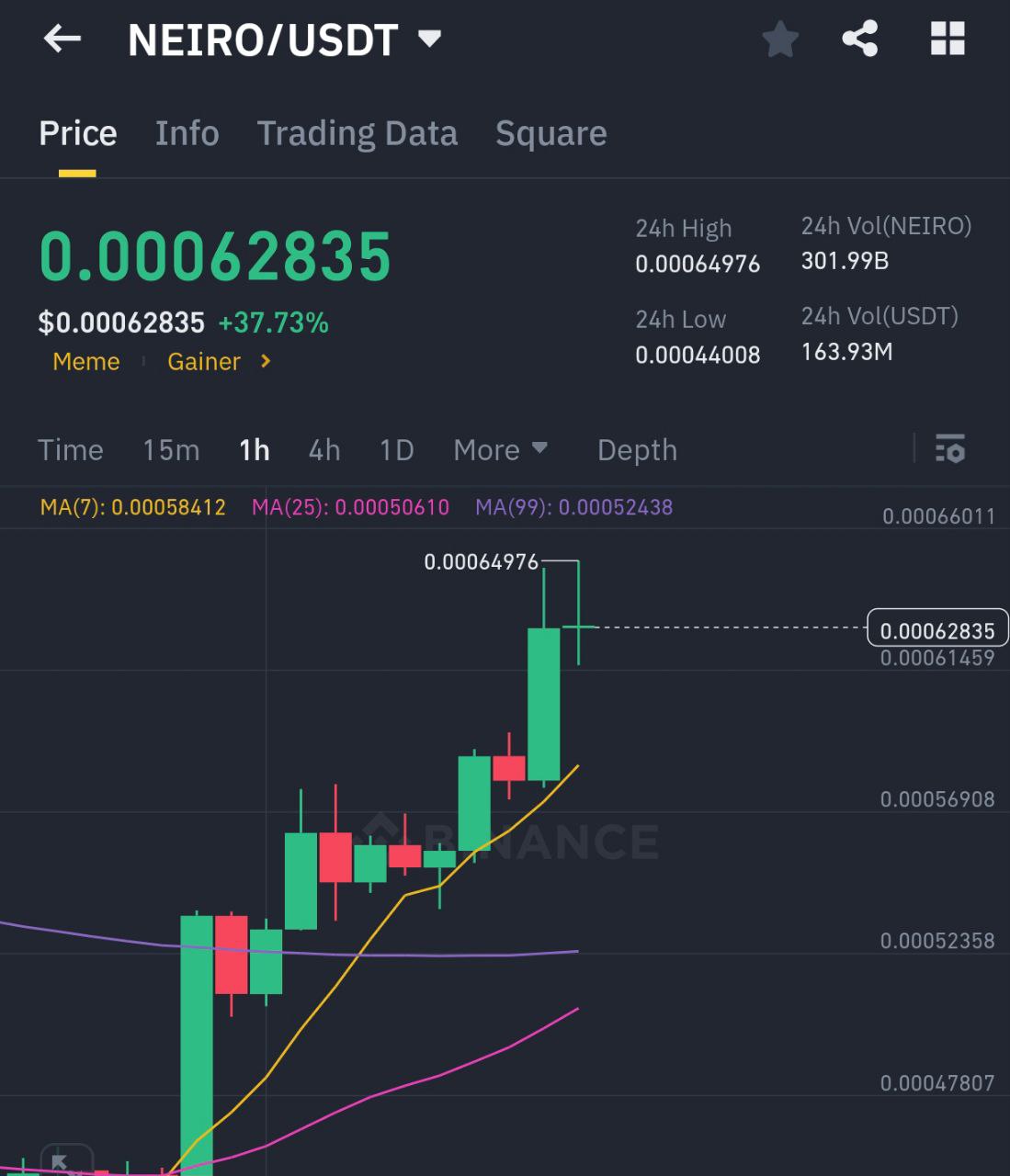
Task: Share this trading pair
Action: point(860,40)
